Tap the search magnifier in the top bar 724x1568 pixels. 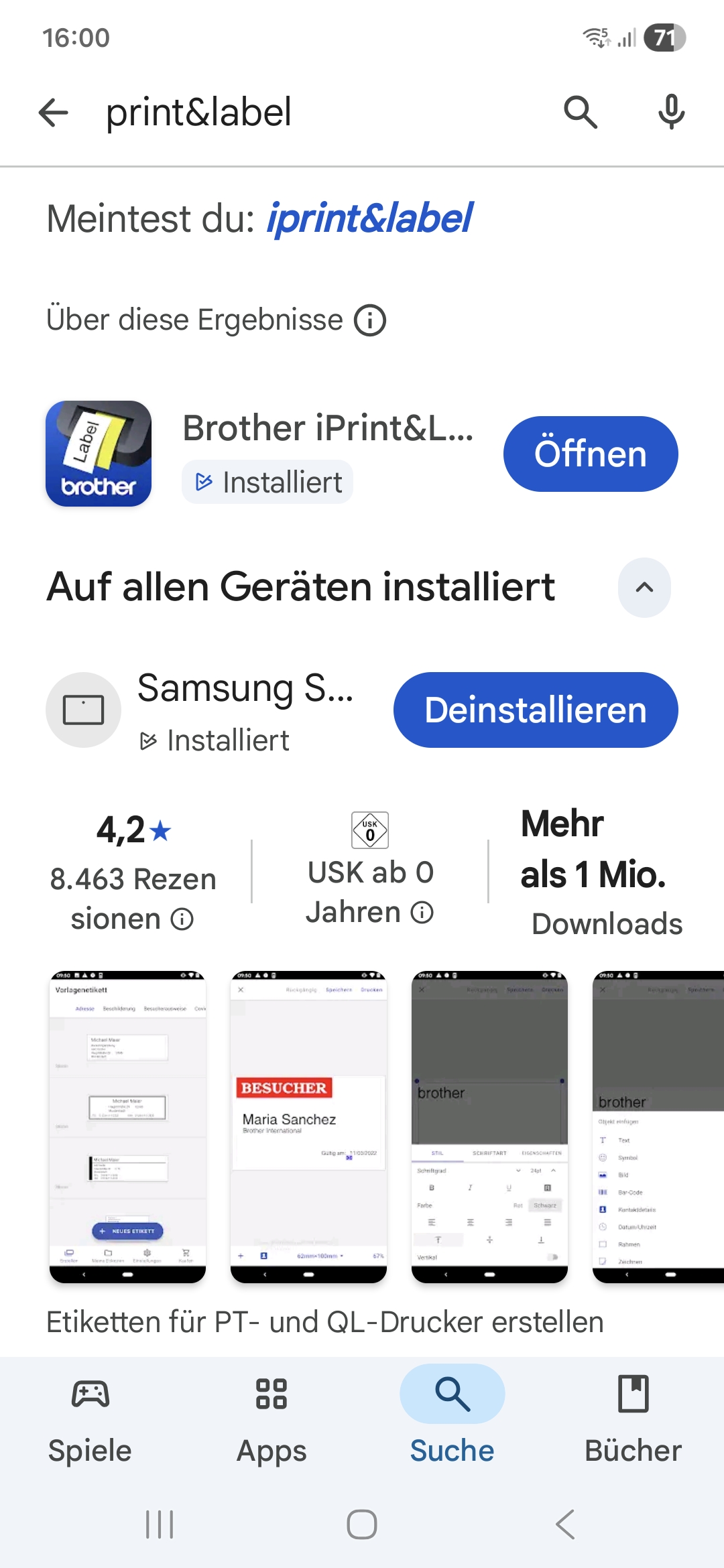point(580,112)
